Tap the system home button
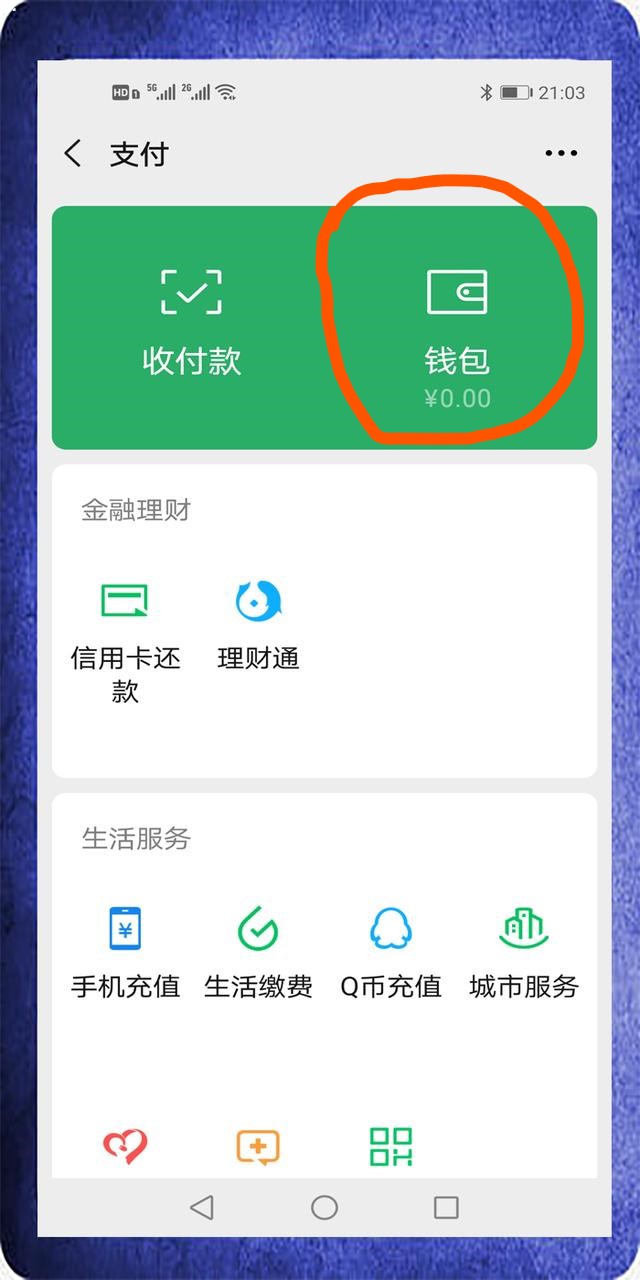Image resolution: width=640 pixels, height=1280 pixels. (324, 1207)
